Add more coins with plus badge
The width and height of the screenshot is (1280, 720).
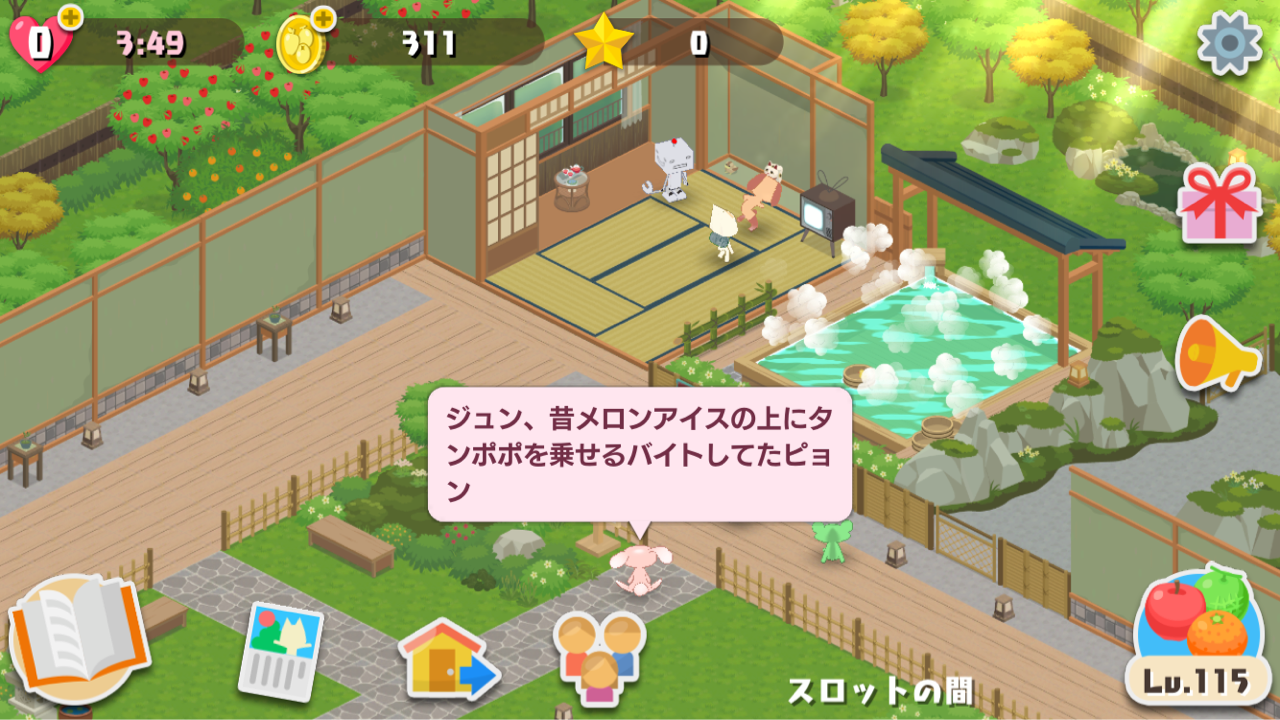point(322,19)
